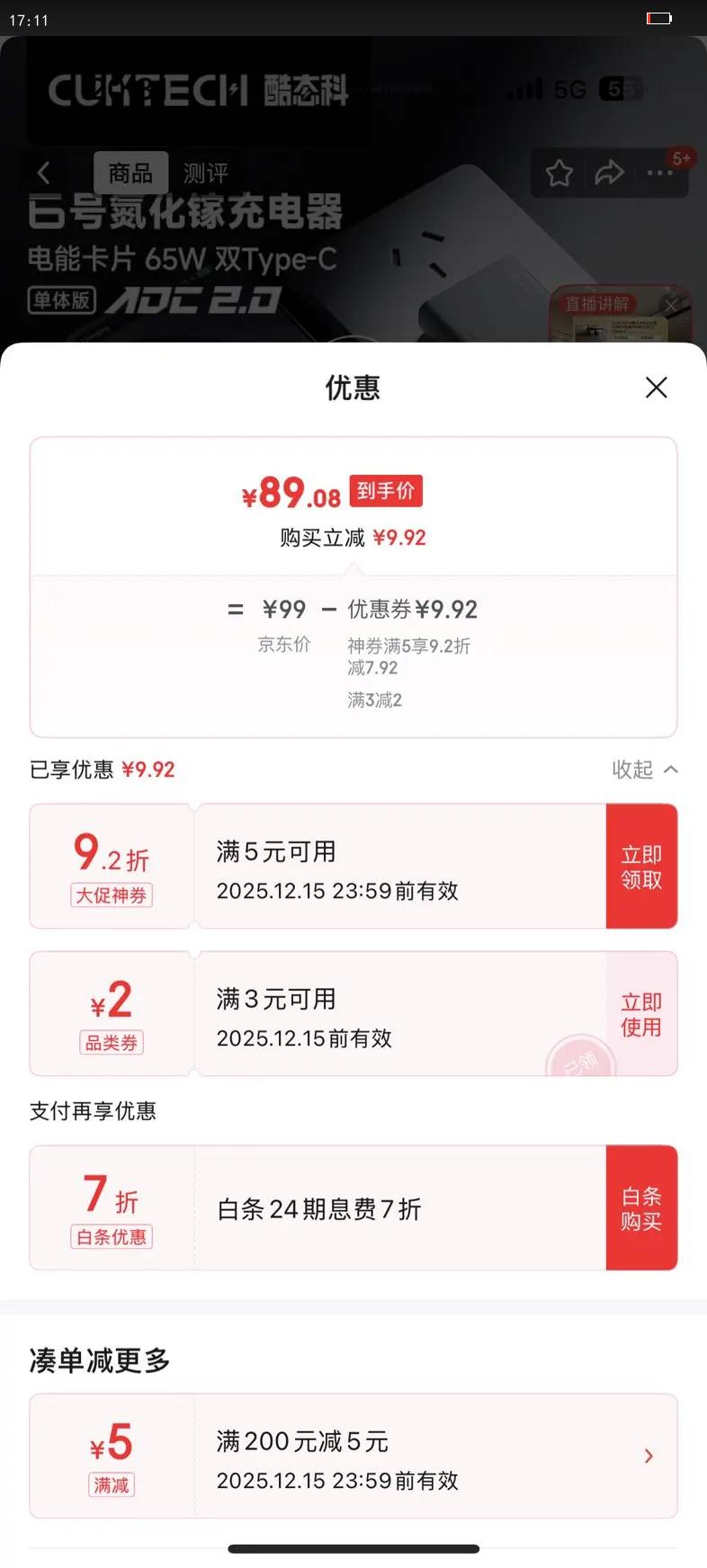The image size is (707, 1568).
Task: Claim the 9.2折 大促神券 coupon
Action: click(x=641, y=867)
